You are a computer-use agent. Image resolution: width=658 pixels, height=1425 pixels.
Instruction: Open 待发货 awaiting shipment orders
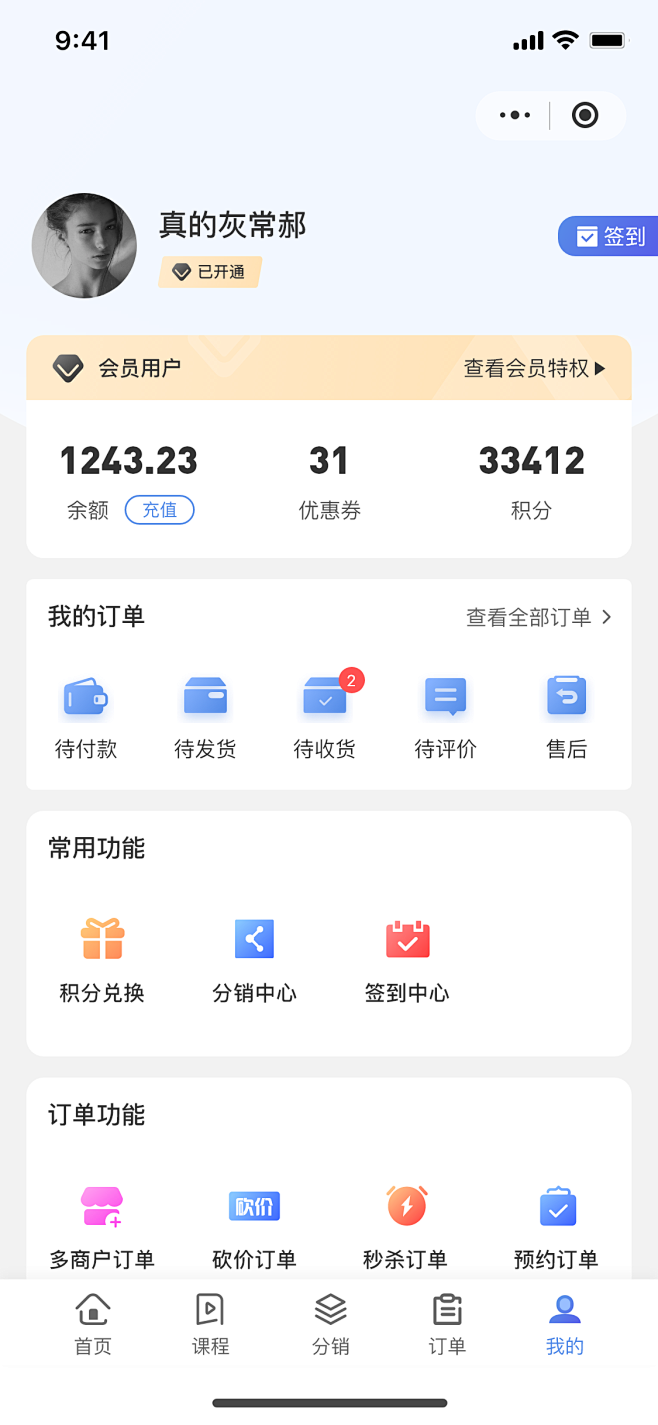pos(205,716)
